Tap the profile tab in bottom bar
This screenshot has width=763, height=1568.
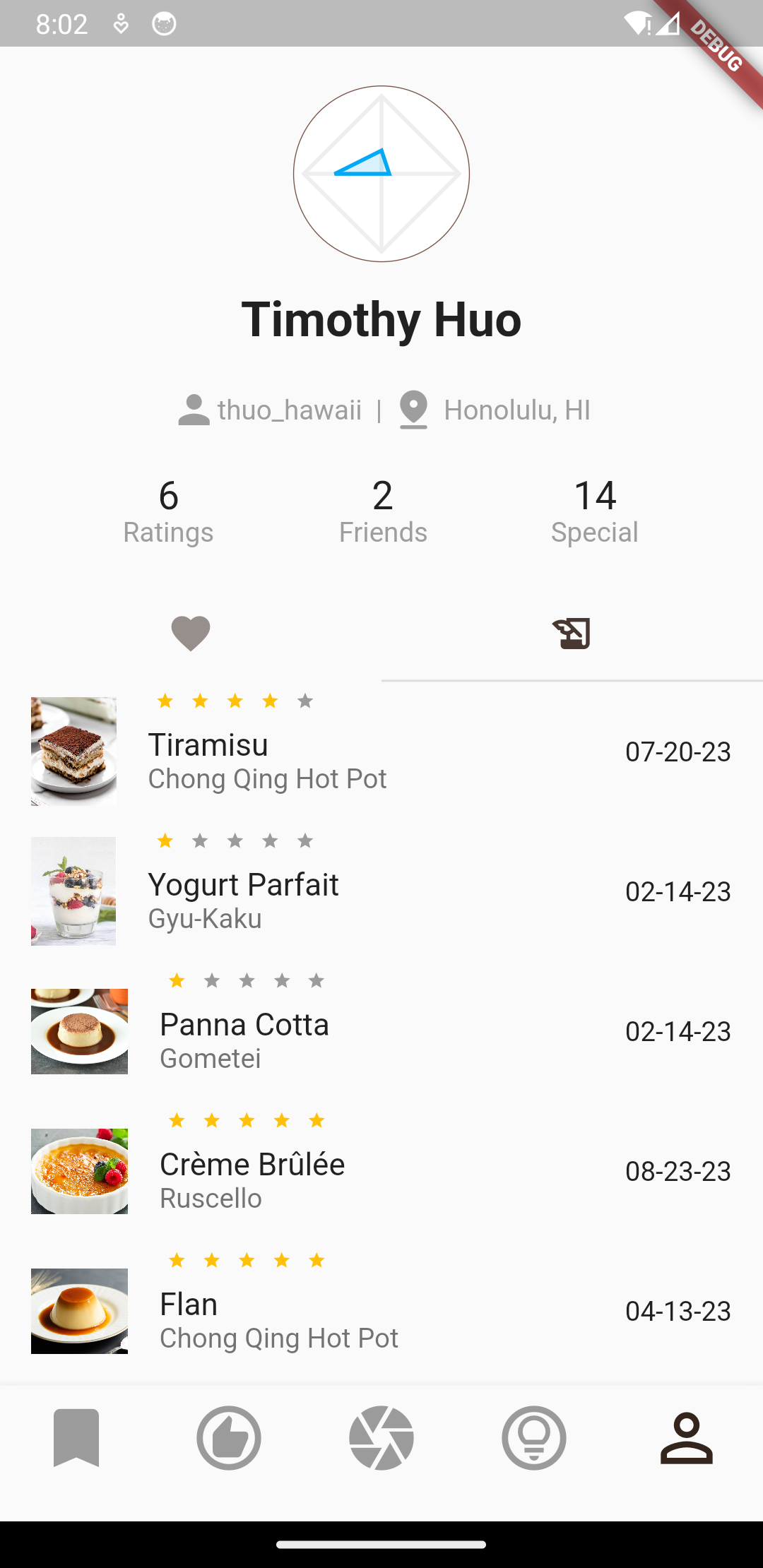687,1438
